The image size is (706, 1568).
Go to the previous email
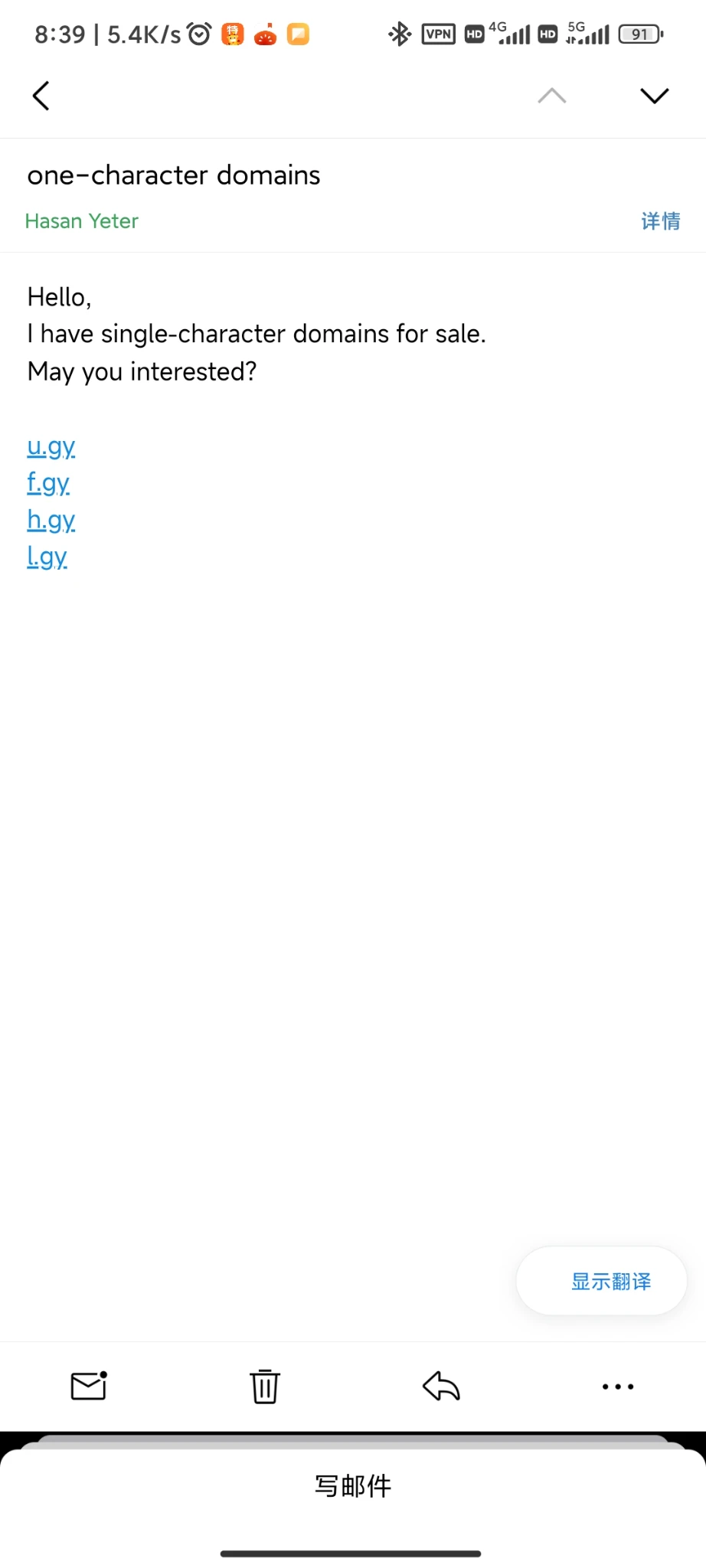pyautogui.click(x=551, y=96)
